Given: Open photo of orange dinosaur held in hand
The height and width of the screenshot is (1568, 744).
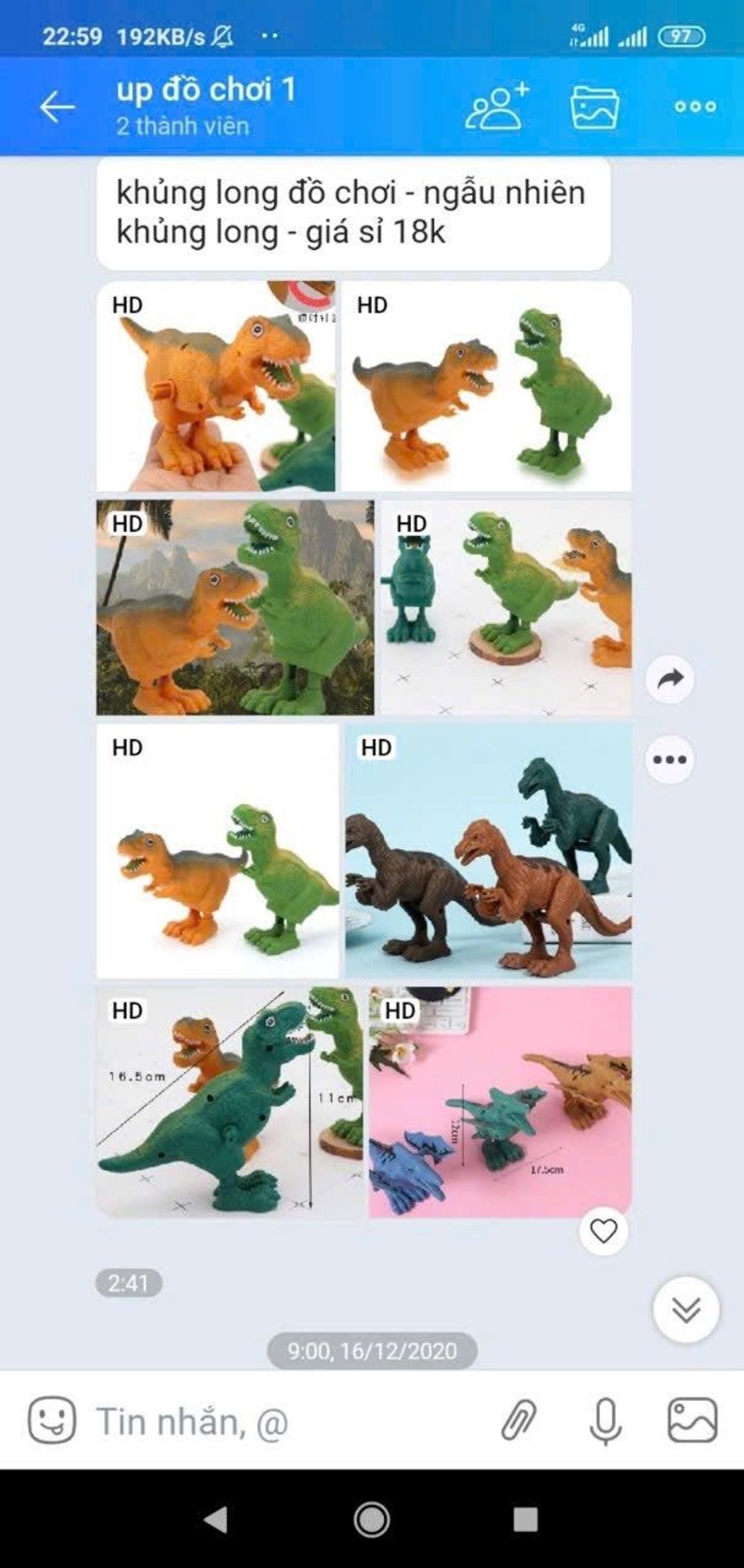Looking at the screenshot, I should 216,387.
